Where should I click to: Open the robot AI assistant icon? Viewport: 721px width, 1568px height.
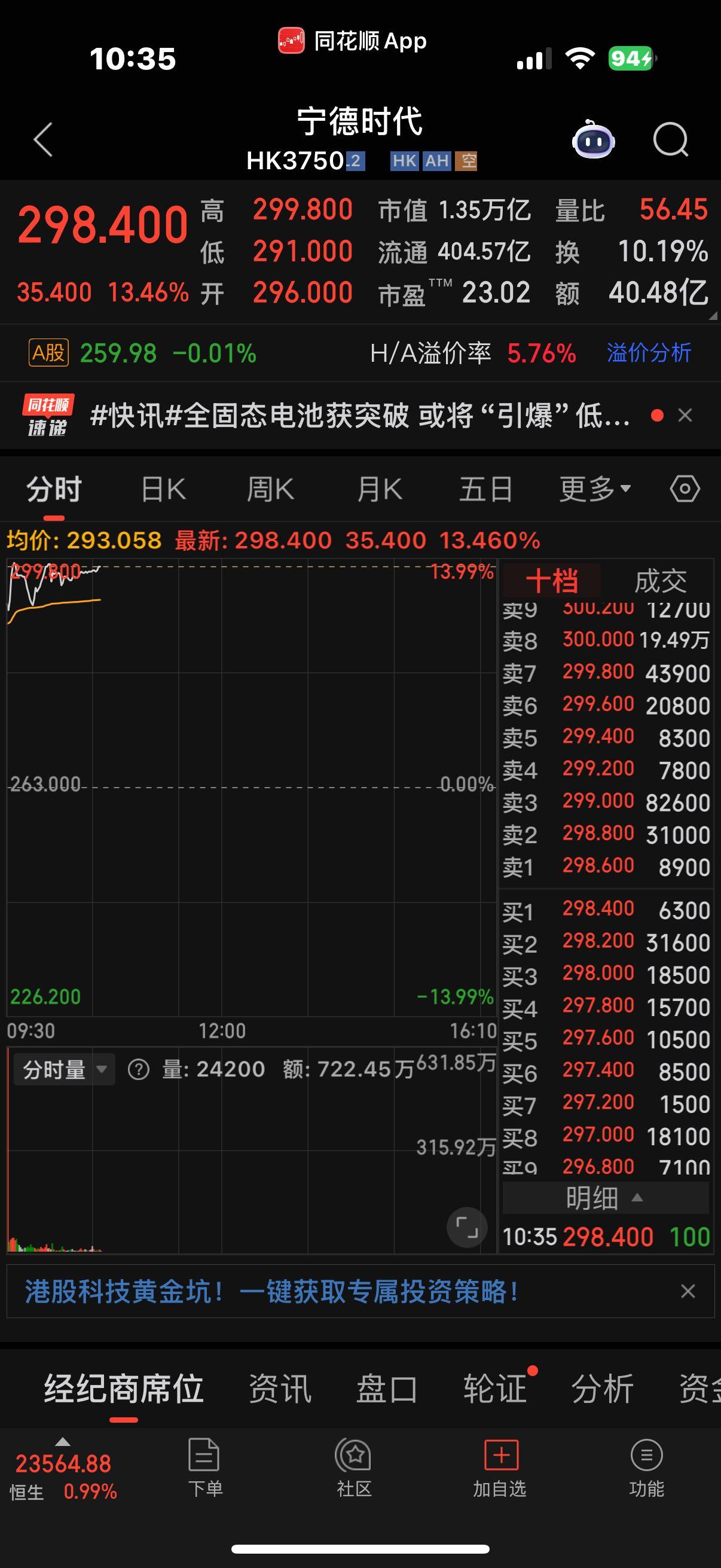tap(593, 139)
